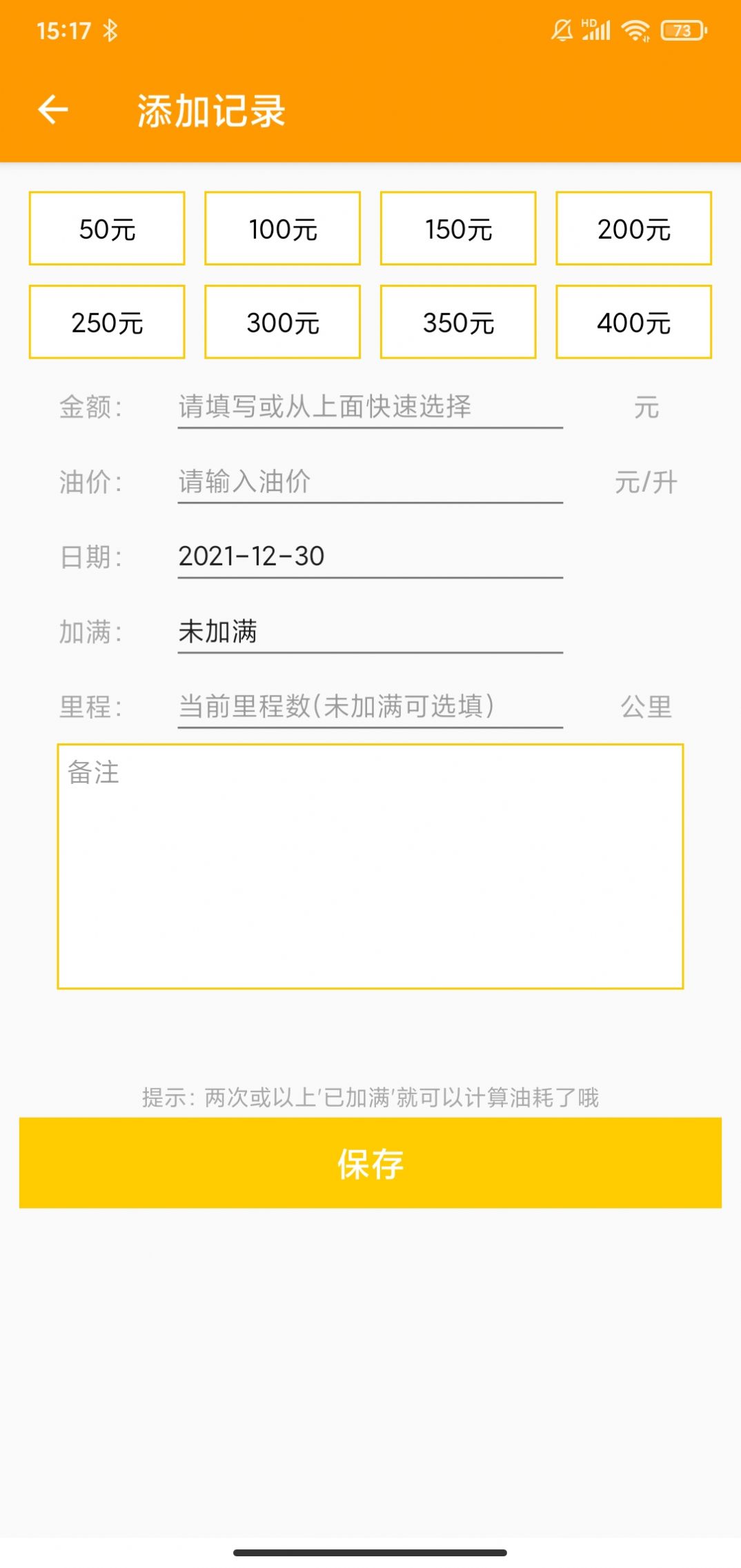741x1568 pixels.
Task: Open the 日期 date picker showing 2021-12-30
Action: point(370,556)
